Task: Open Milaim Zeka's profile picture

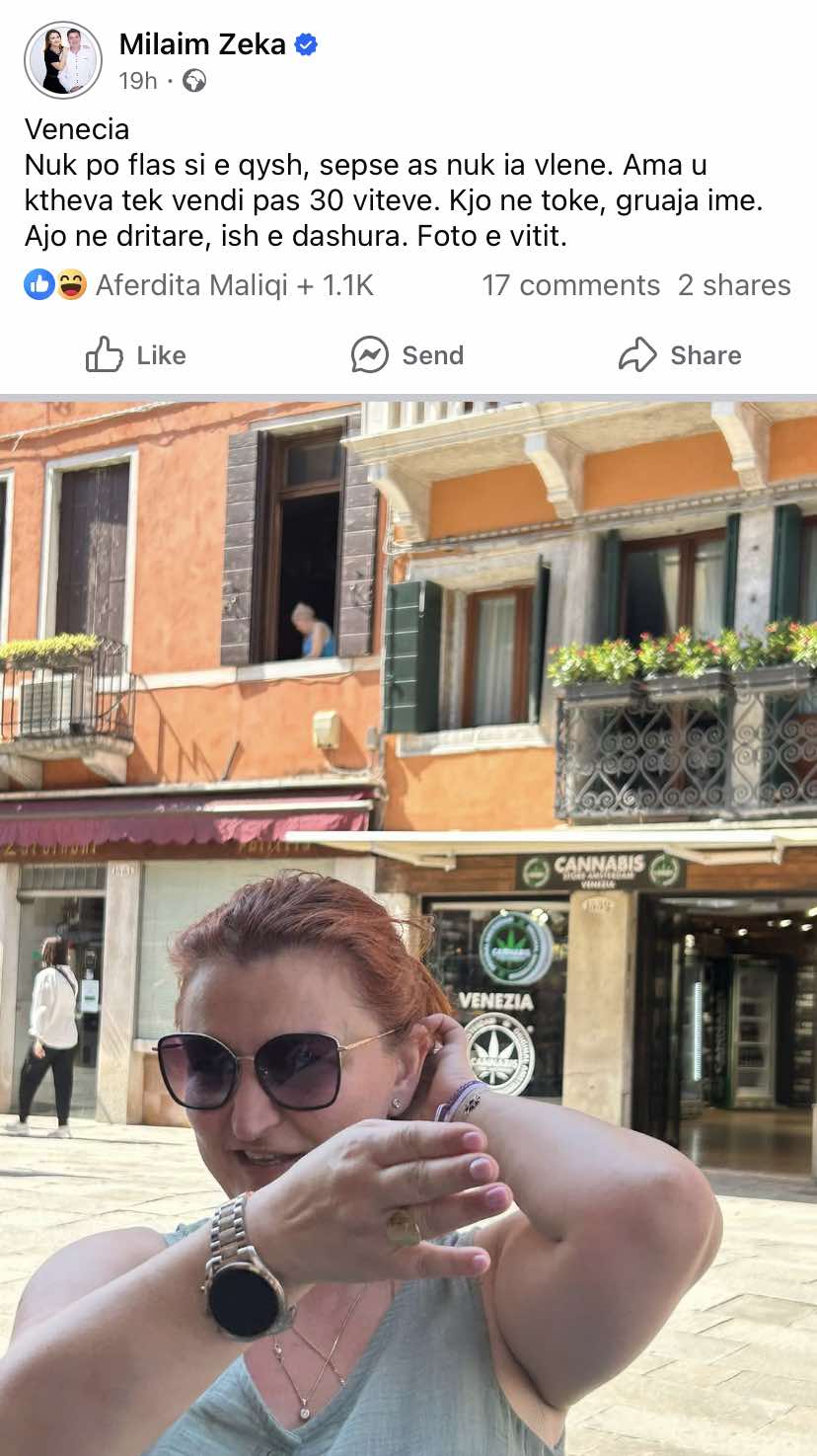Action: pos(63,60)
